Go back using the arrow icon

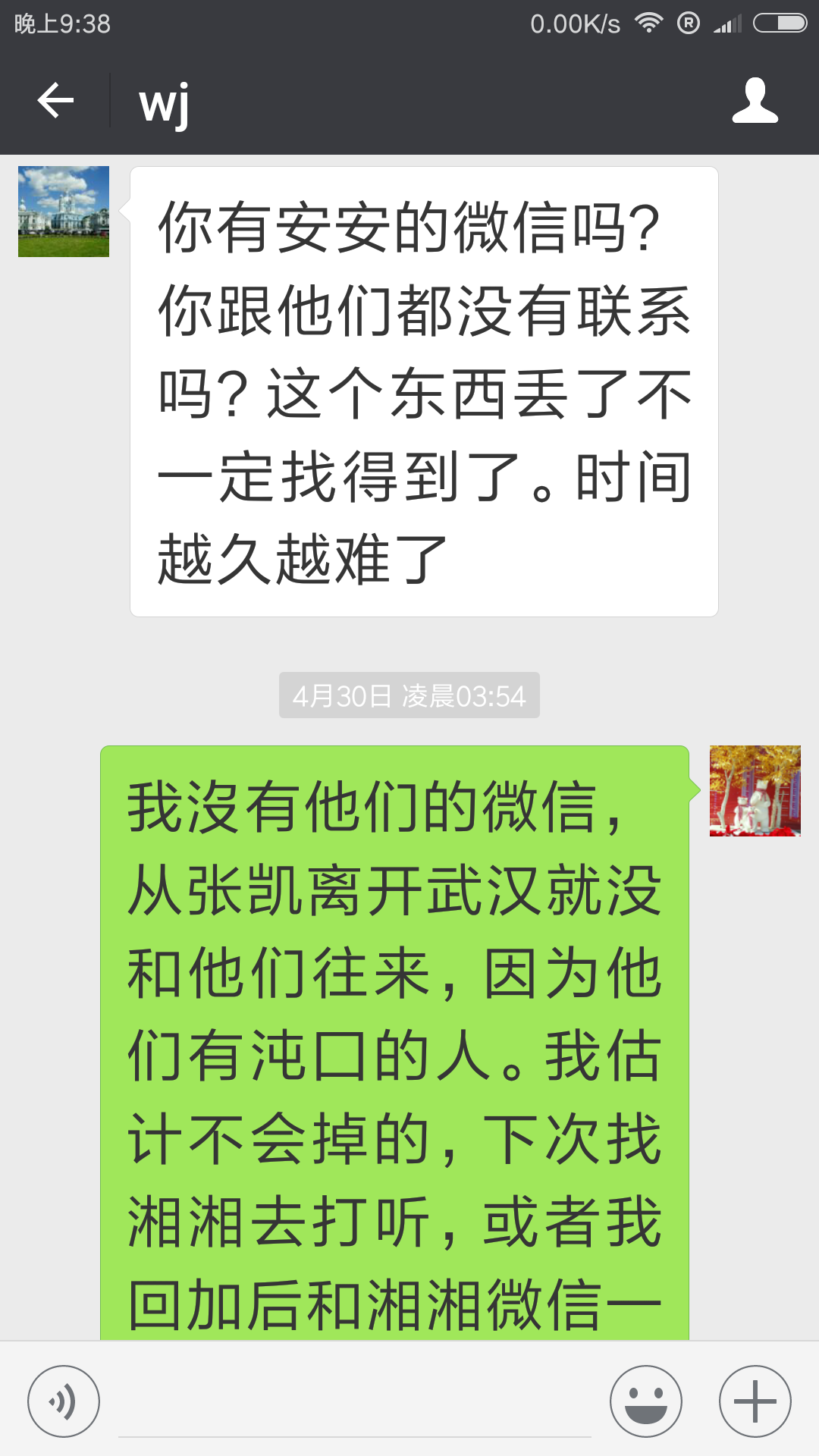55,100
